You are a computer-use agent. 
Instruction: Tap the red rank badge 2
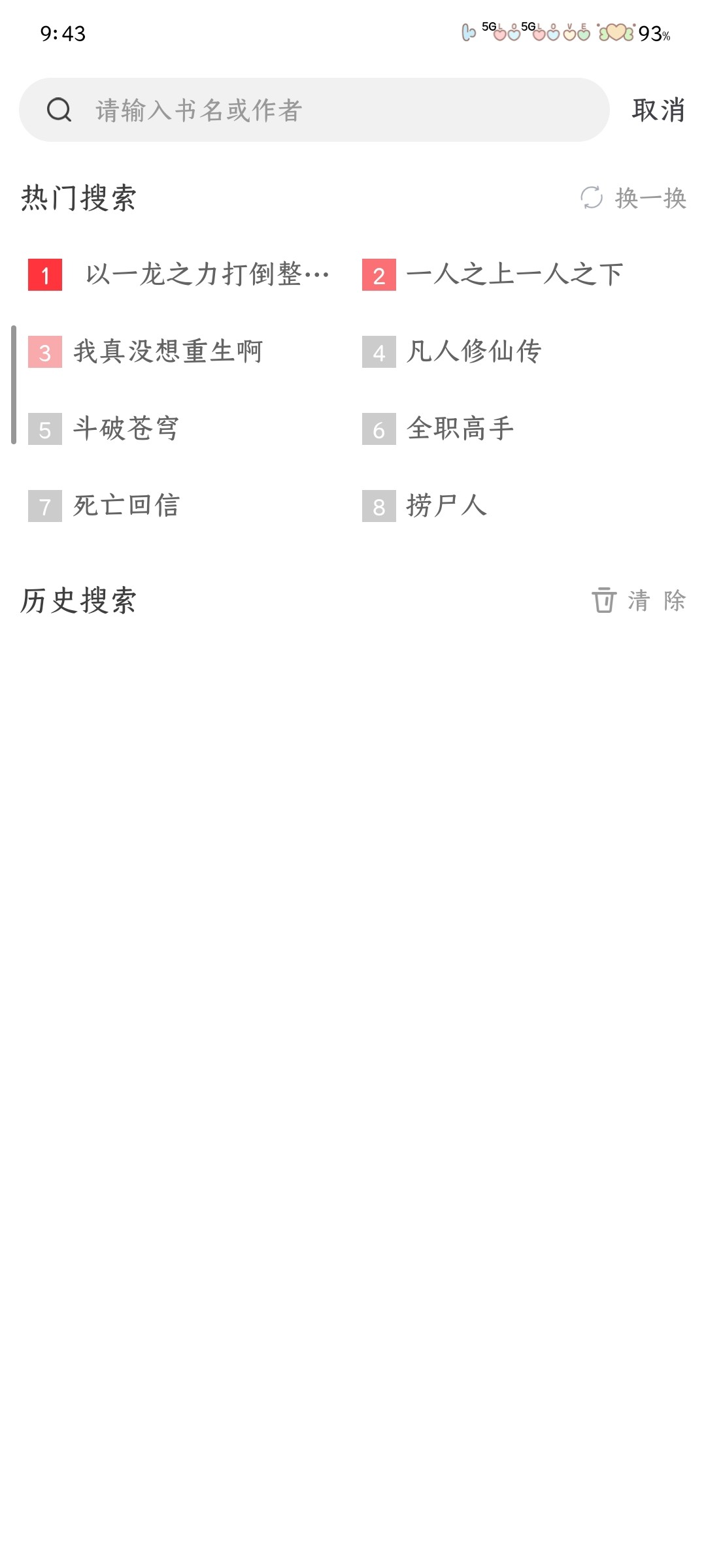[378, 274]
